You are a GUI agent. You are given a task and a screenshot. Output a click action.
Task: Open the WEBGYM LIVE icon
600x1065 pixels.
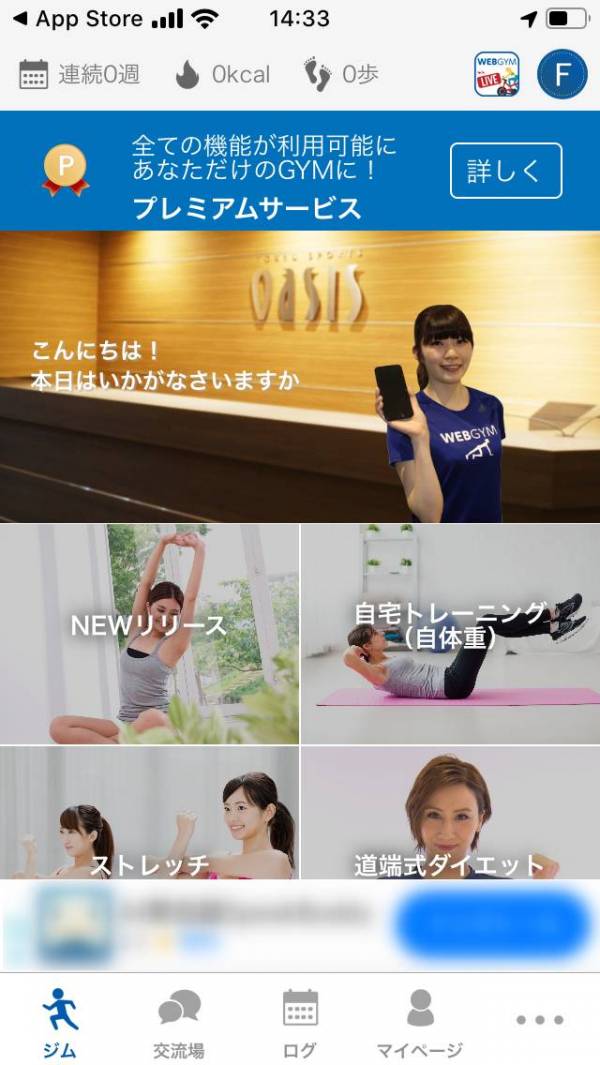tap(496, 75)
